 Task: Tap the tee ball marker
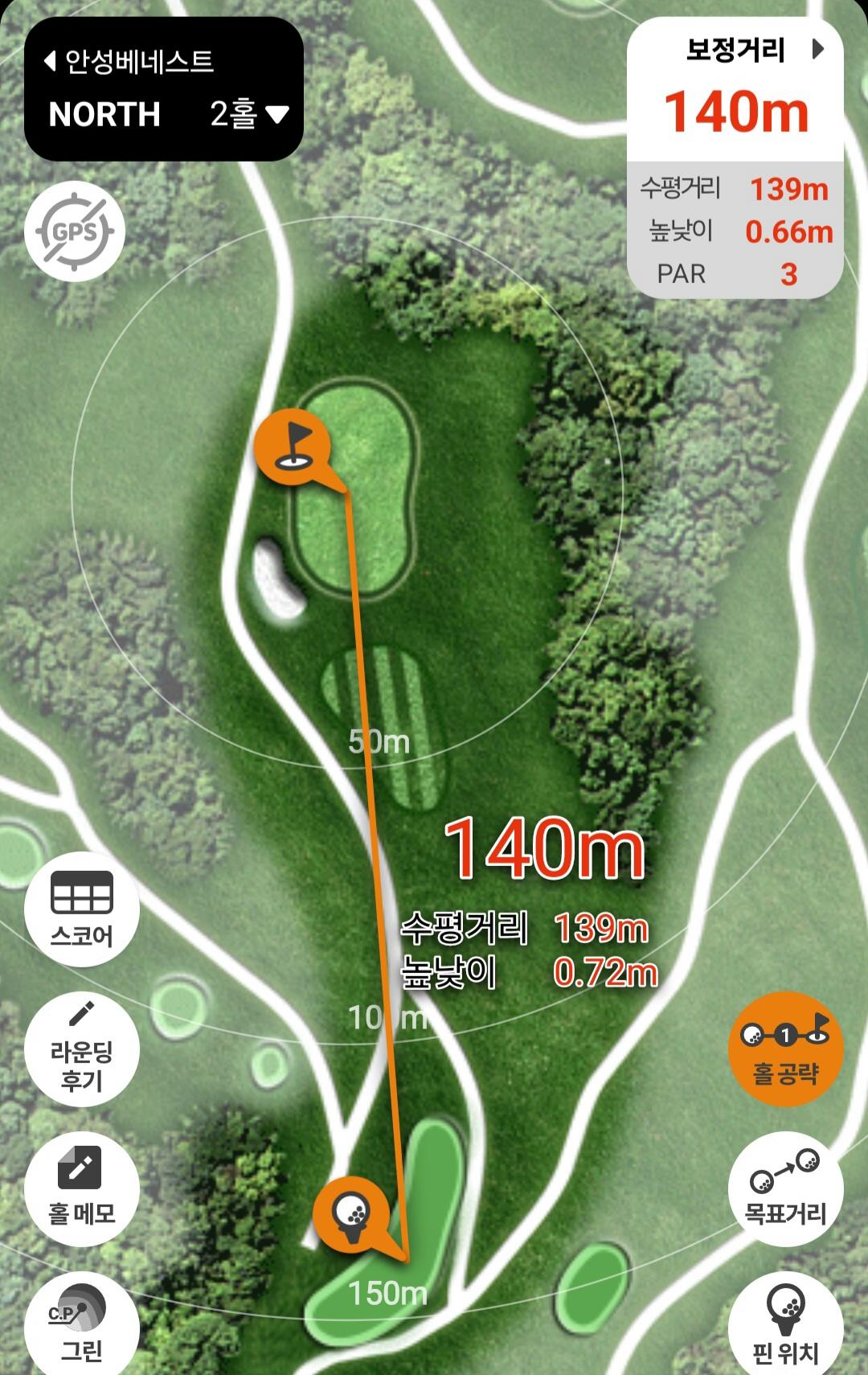click(x=351, y=1213)
